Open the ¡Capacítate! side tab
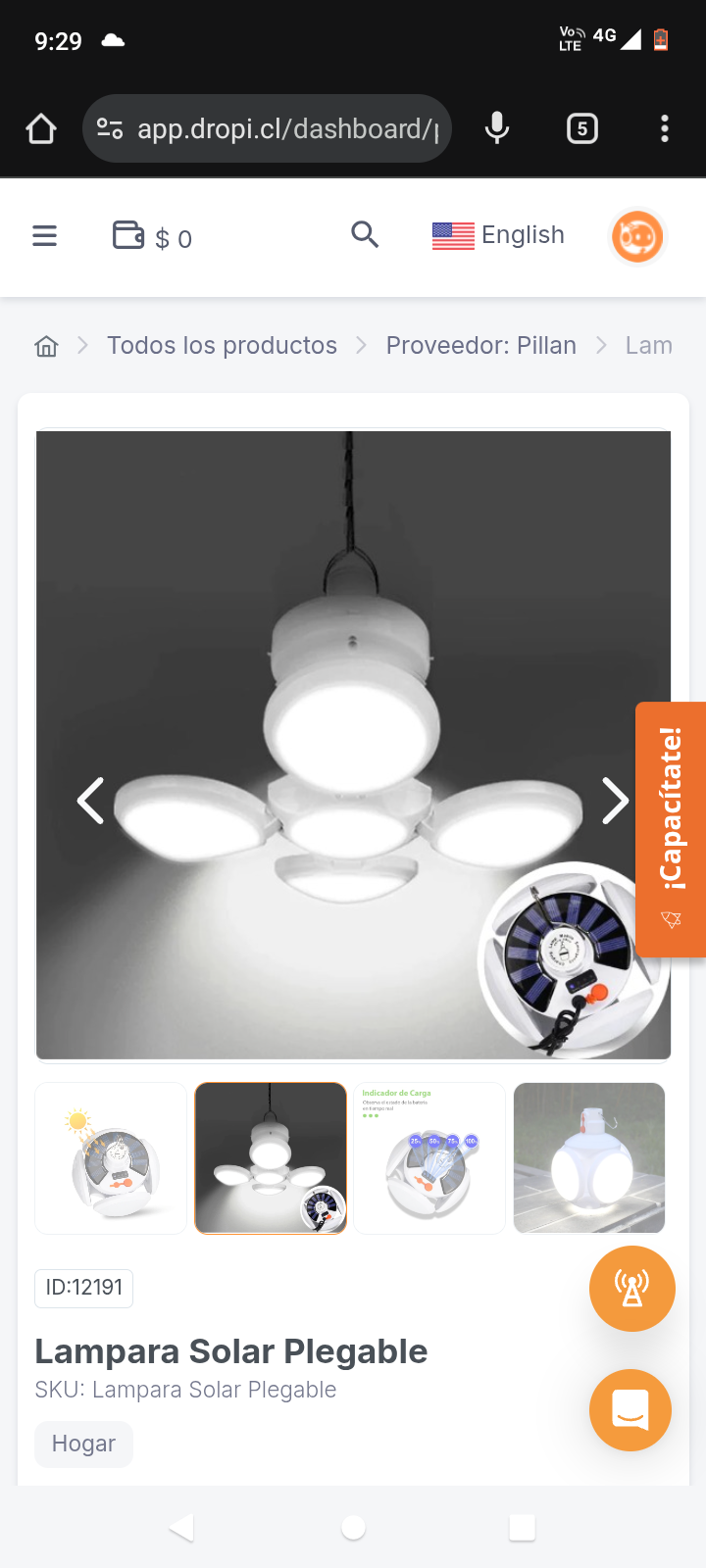This screenshot has width=706, height=1568. [x=671, y=829]
